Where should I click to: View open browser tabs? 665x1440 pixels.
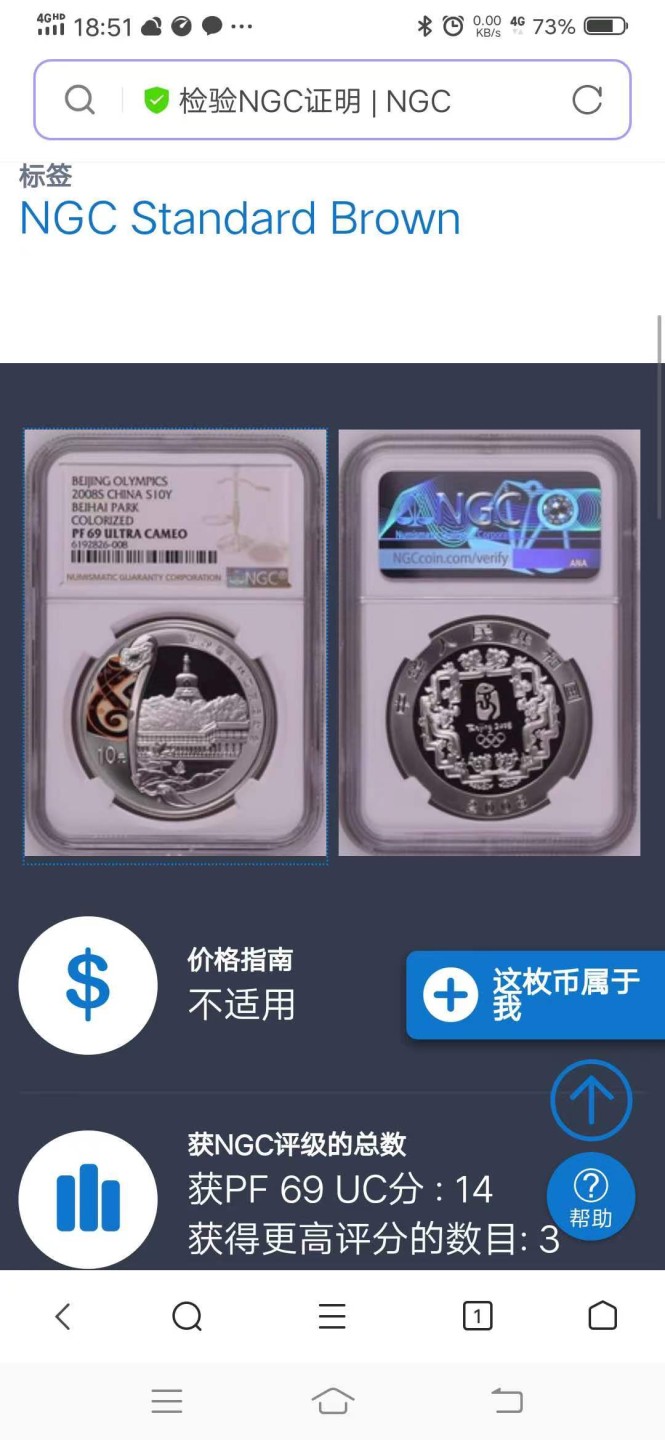(477, 1317)
